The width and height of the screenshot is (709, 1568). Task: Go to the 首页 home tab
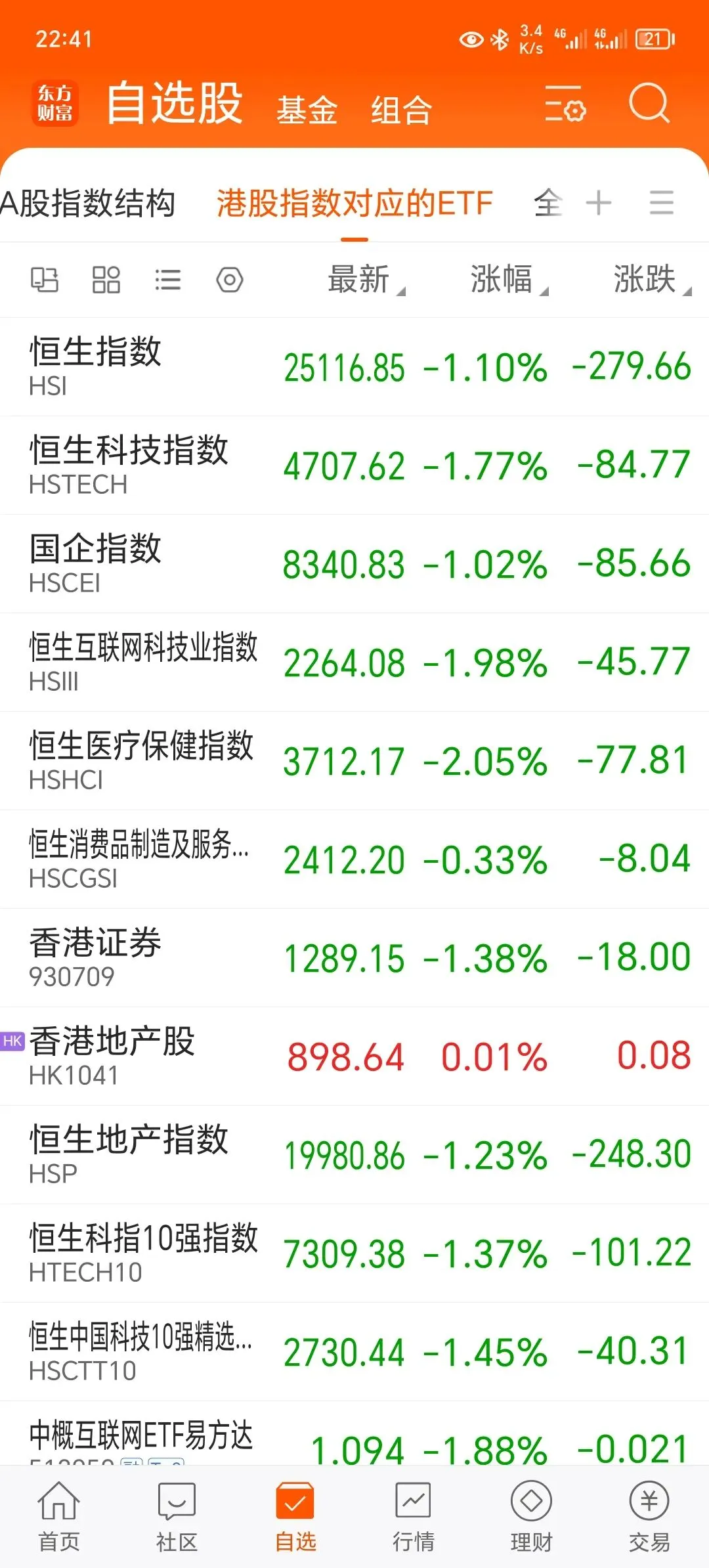click(x=59, y=1516)
